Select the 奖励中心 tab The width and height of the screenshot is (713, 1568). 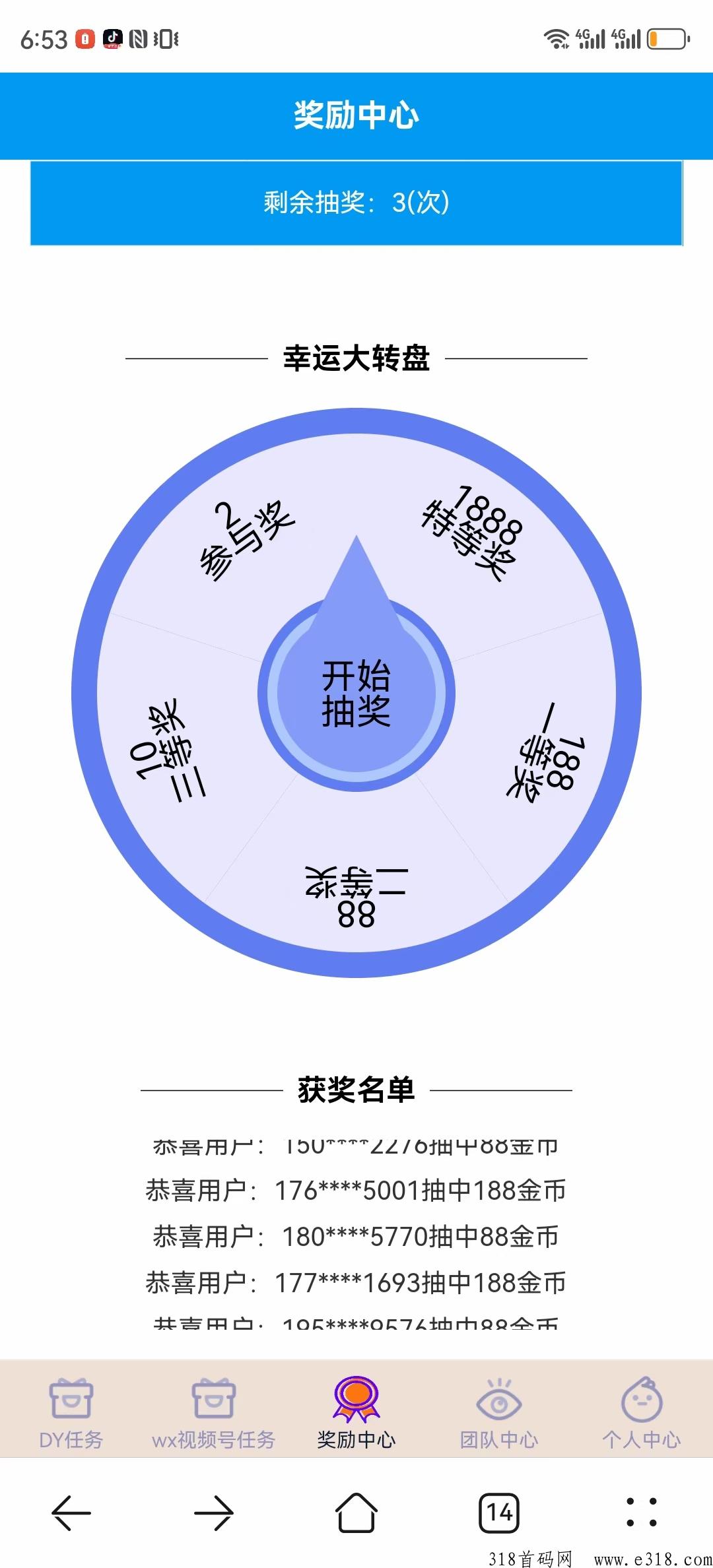tap(356, 1411)
